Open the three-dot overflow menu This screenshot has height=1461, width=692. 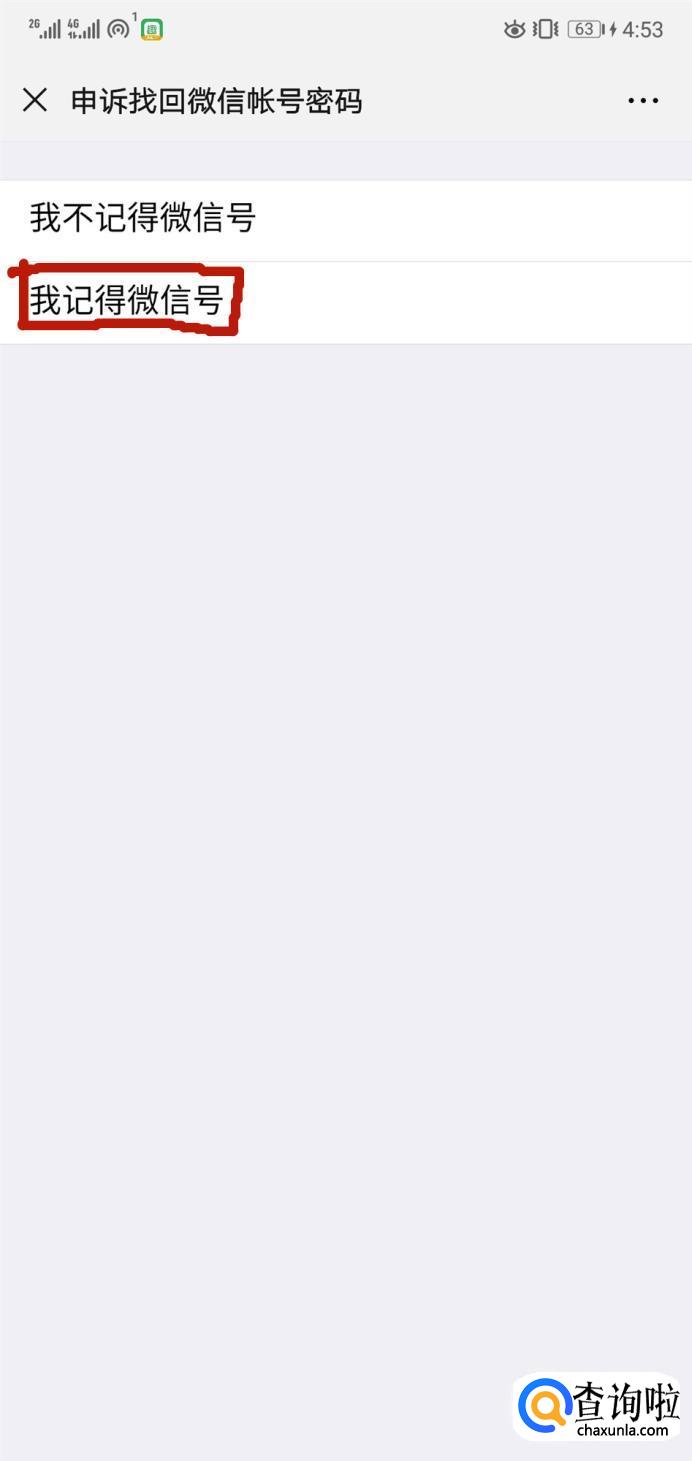[x=643, y=100]
